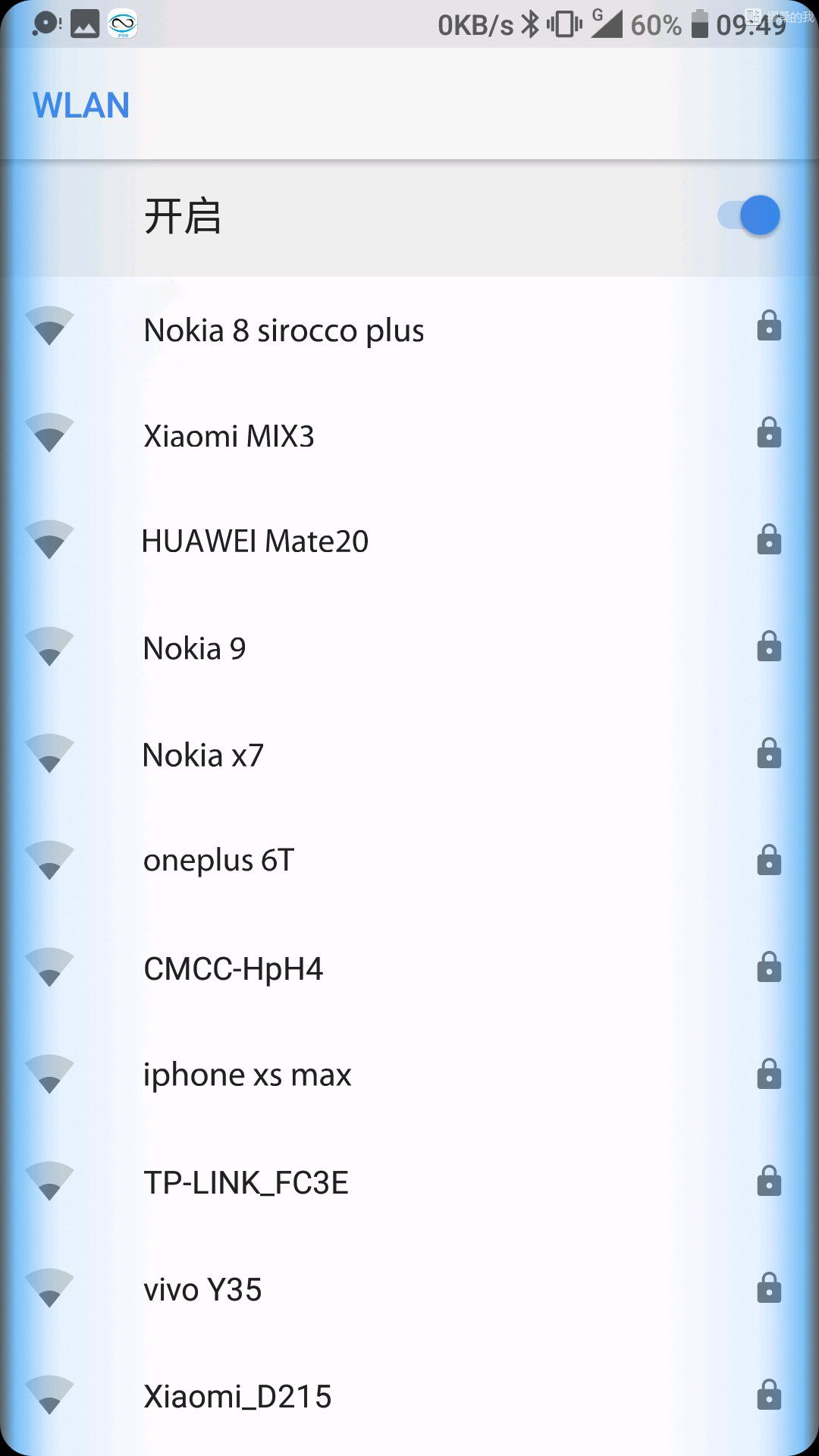819x1456 pixels.
Task: Connect to CMCC-HpH4
Action: (409, 969)
